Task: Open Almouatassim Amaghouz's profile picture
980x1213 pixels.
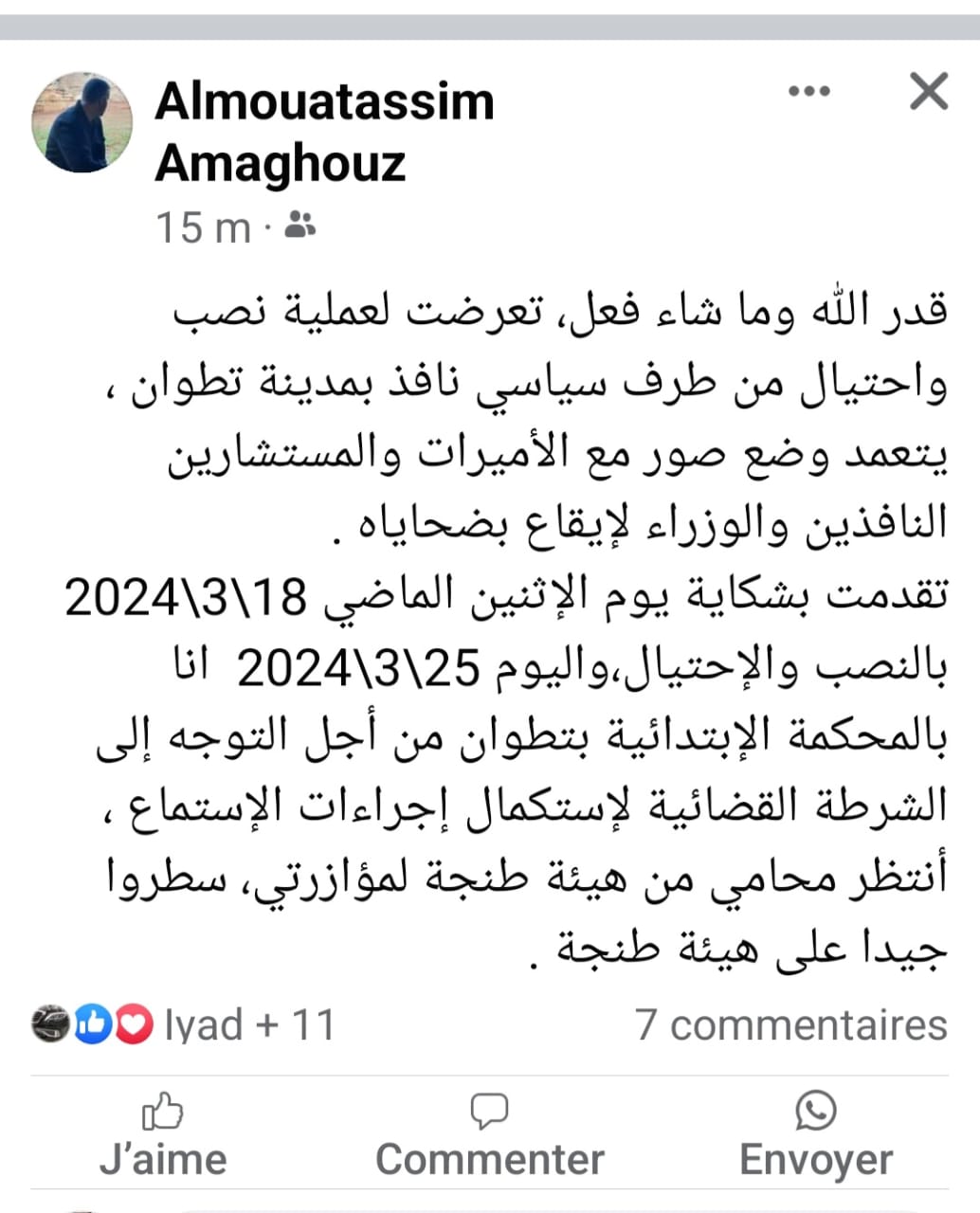Action: click(82, 123)
